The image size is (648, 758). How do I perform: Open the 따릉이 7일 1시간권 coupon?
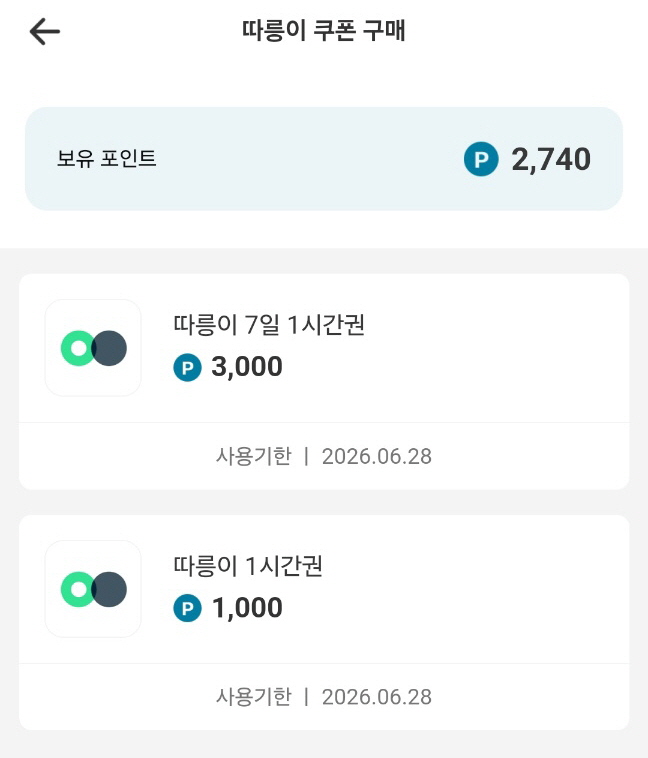pos(323,349)
